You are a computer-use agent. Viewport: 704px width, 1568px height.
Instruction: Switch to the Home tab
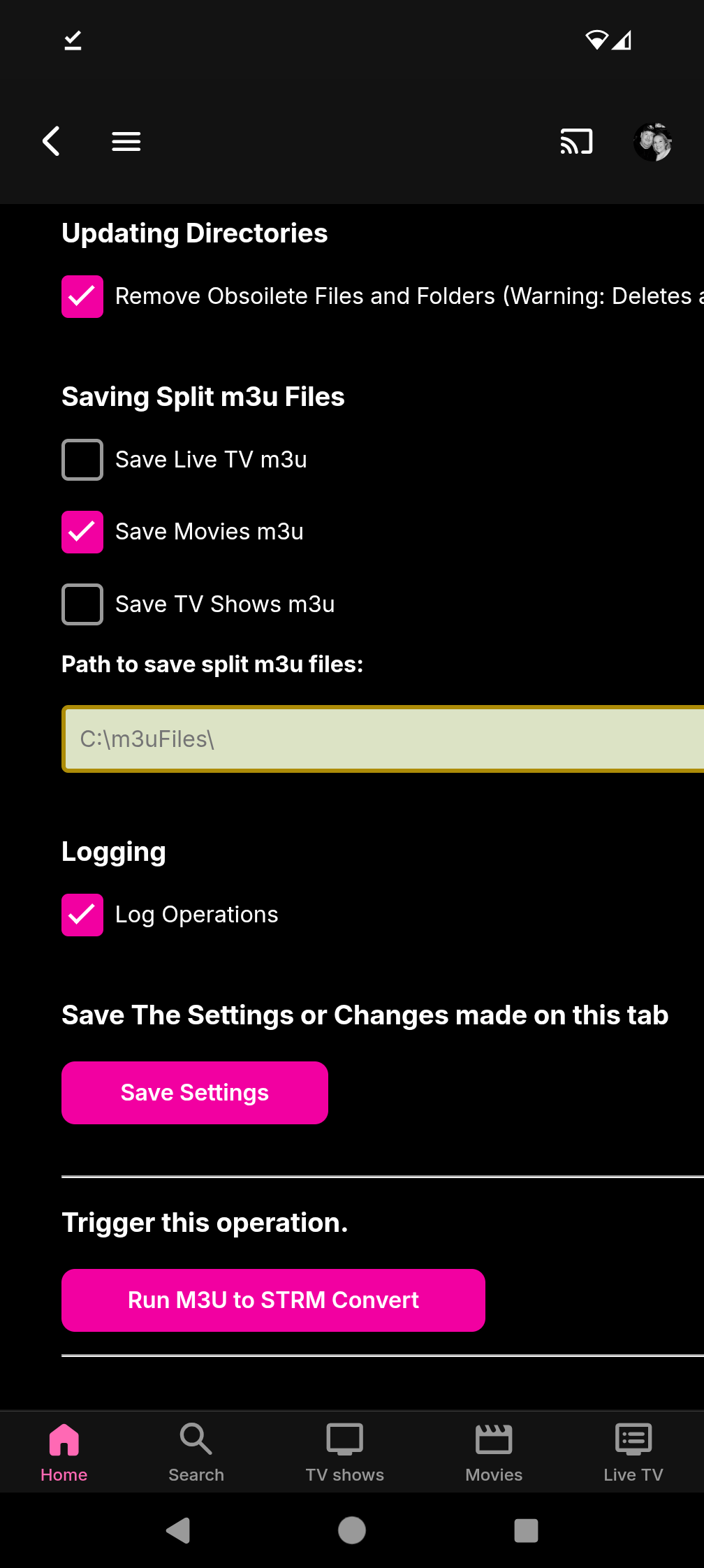pyautogui.click(x=64, y=1452)
